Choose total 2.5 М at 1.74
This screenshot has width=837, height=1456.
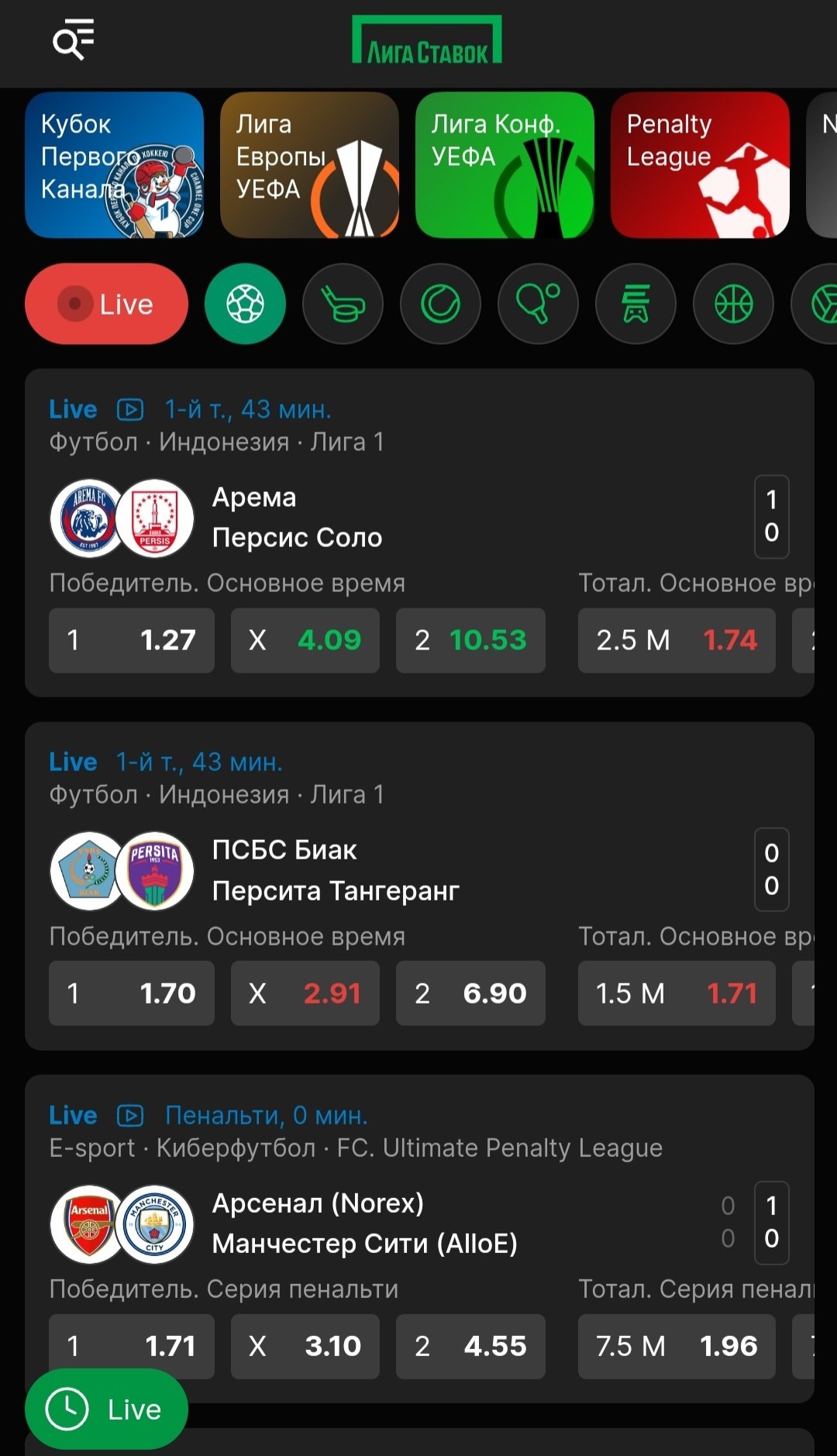676,640
